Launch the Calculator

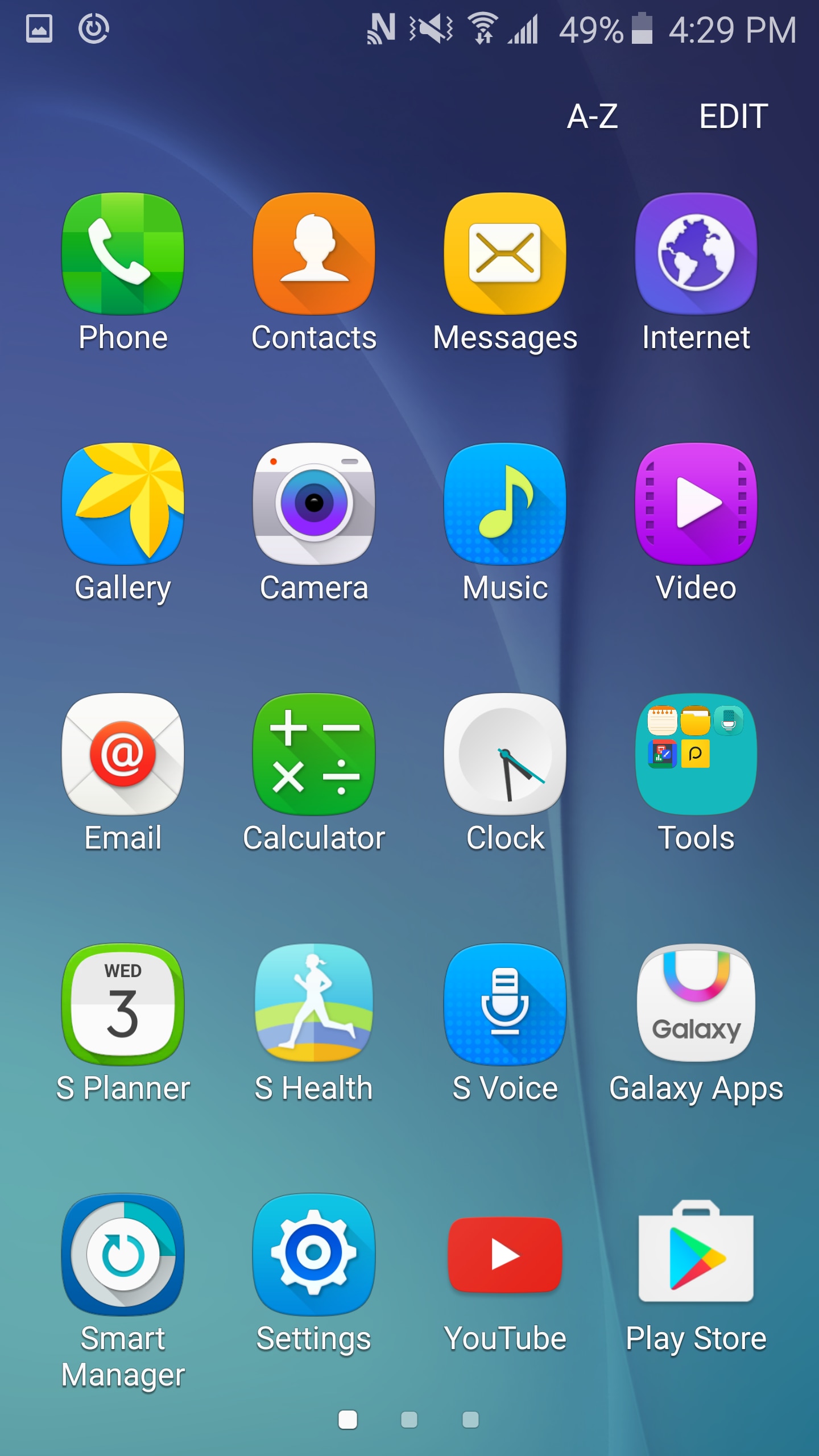314,754
